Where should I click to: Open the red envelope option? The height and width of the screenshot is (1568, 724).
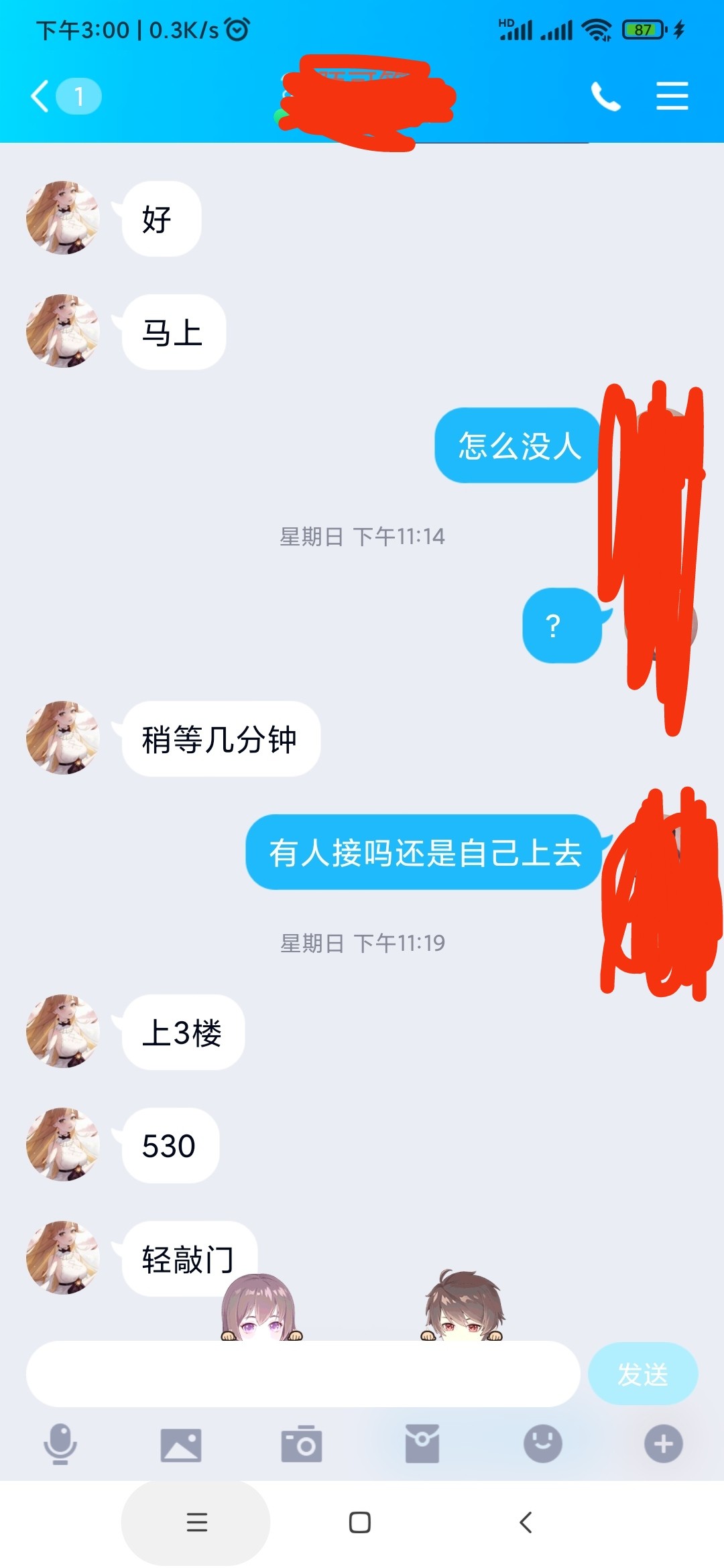422,1444
